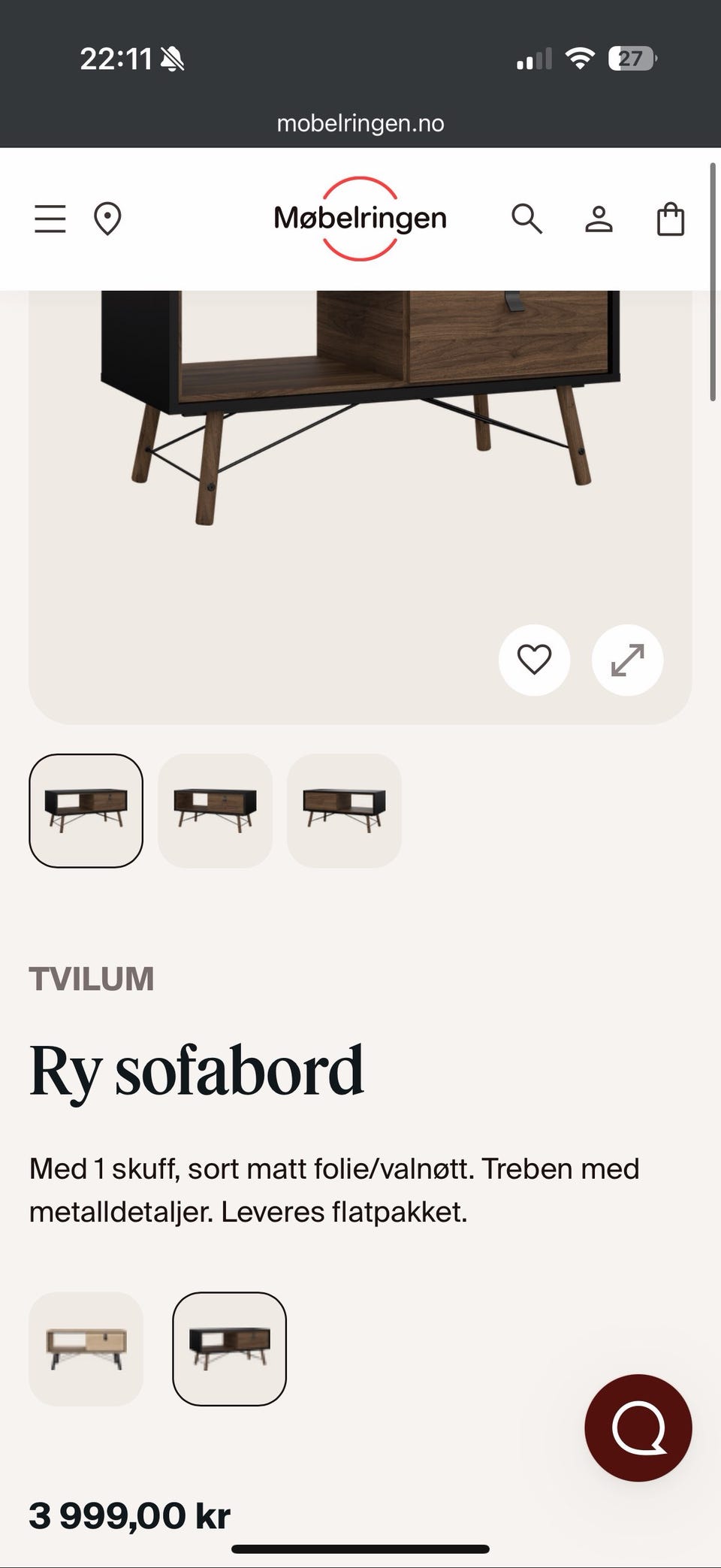The width and height of the screenshot is (721, 1568).
Task: Open the shopping bag icon
Action: pos(671,219)
